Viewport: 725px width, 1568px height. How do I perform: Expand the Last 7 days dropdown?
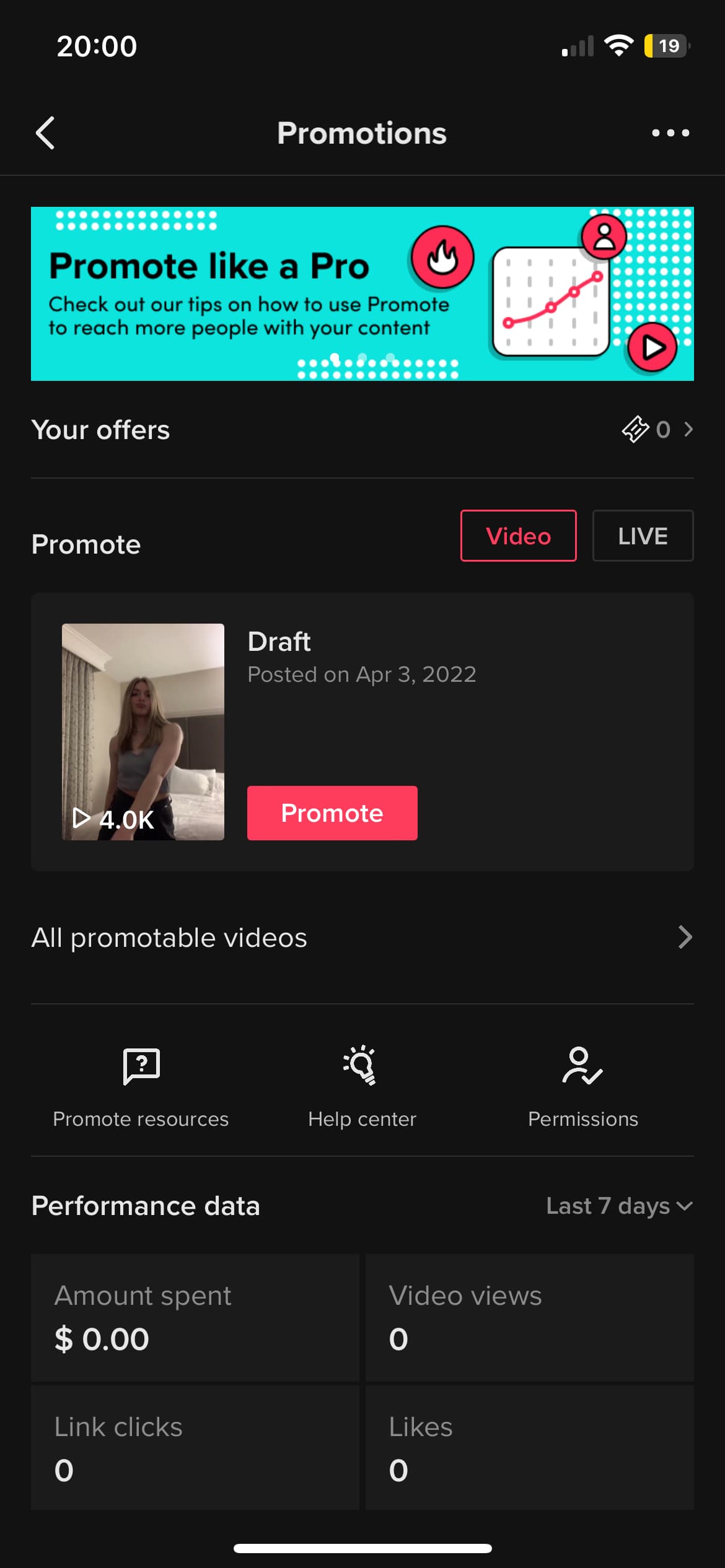(x=619, y=1206)
